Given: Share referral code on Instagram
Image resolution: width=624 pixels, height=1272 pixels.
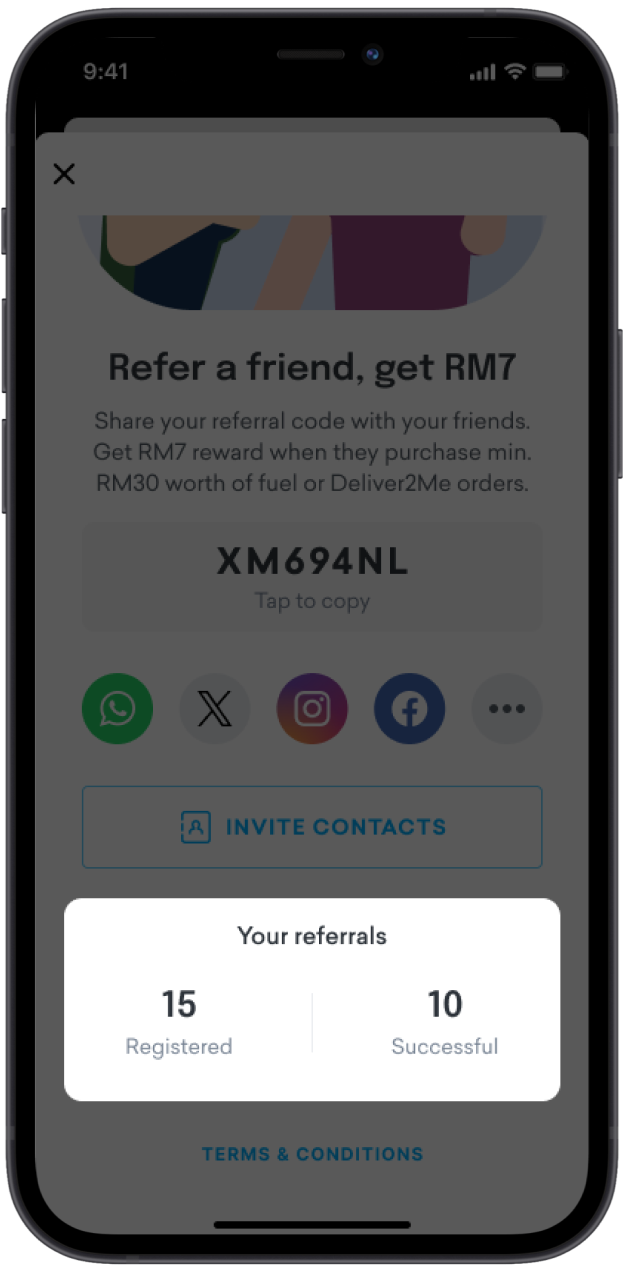Looking at the screenshot, I should pos(312,709).
